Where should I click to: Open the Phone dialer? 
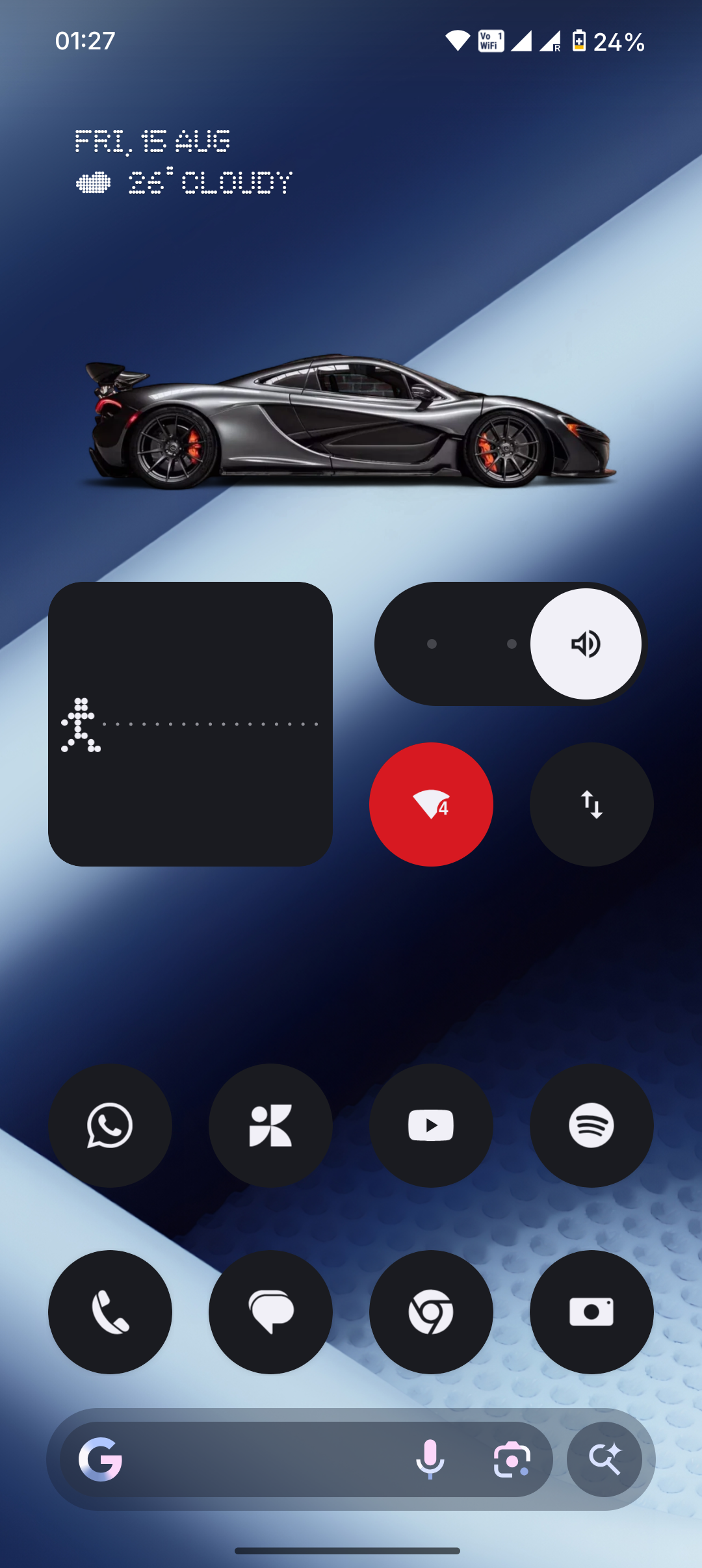pos(110,1312)
